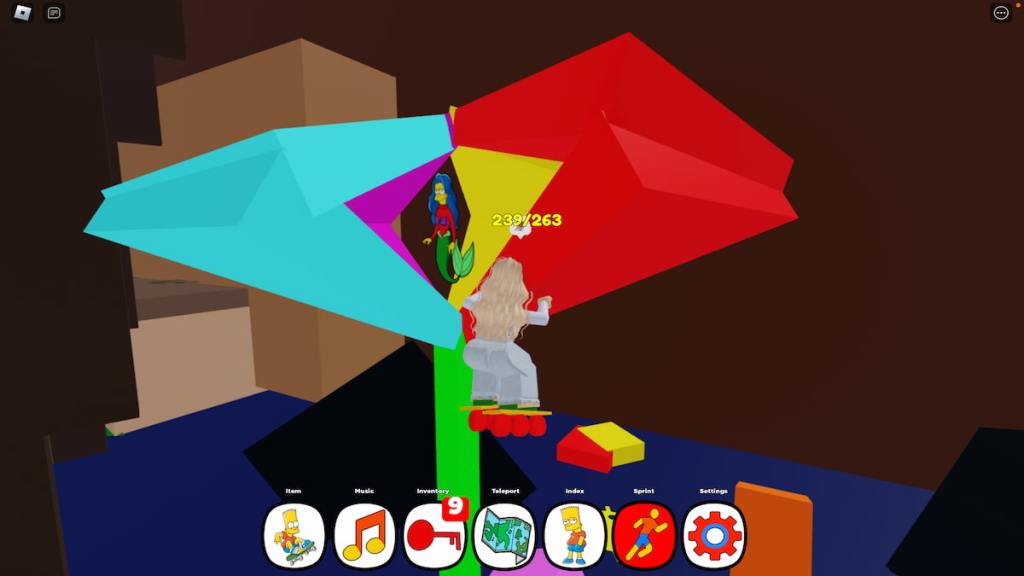
Task: Toggle the Sprint button
Action: (x=644, y=536)
